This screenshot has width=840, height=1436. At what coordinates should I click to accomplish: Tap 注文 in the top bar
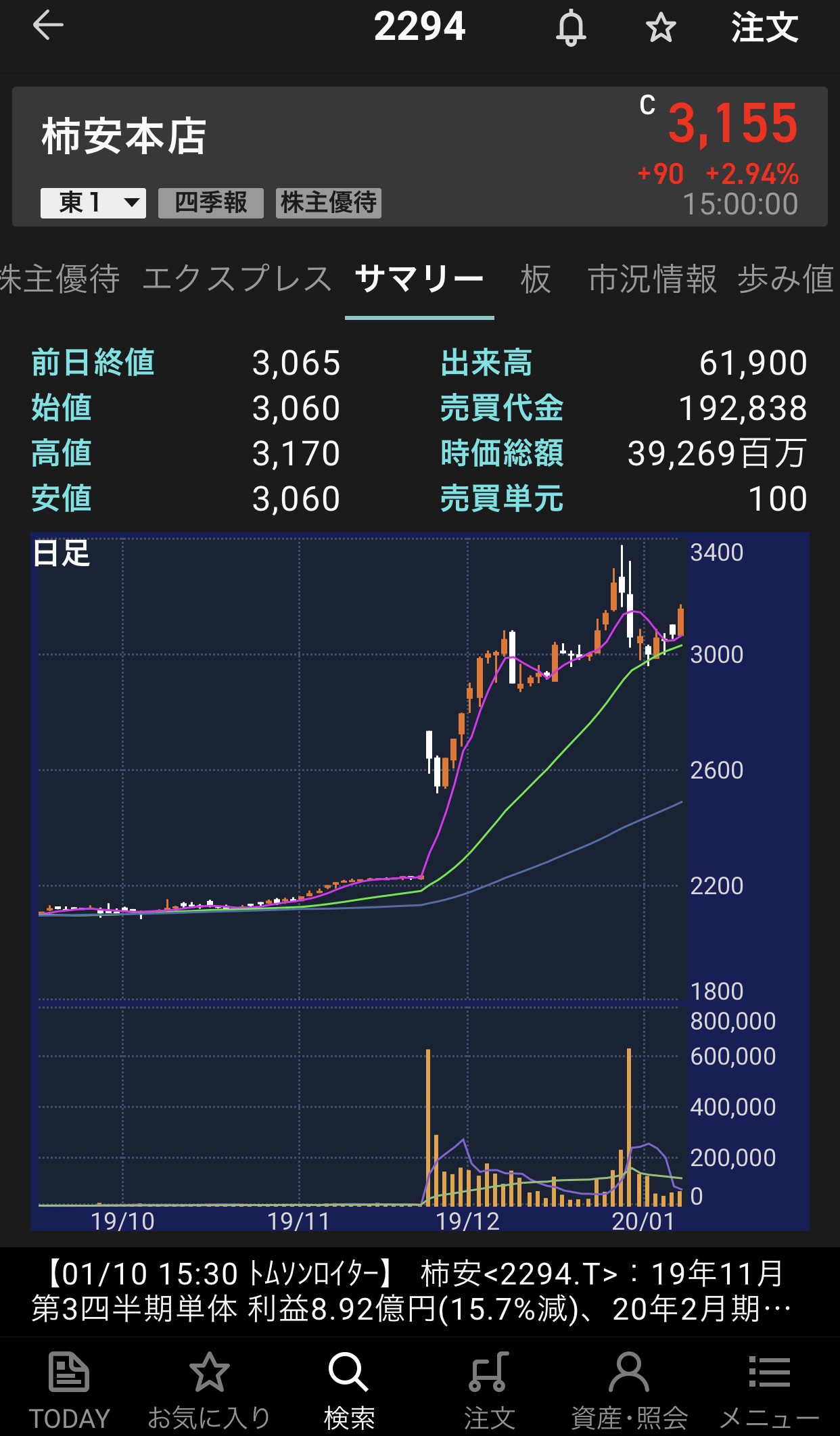pos(764,28)
